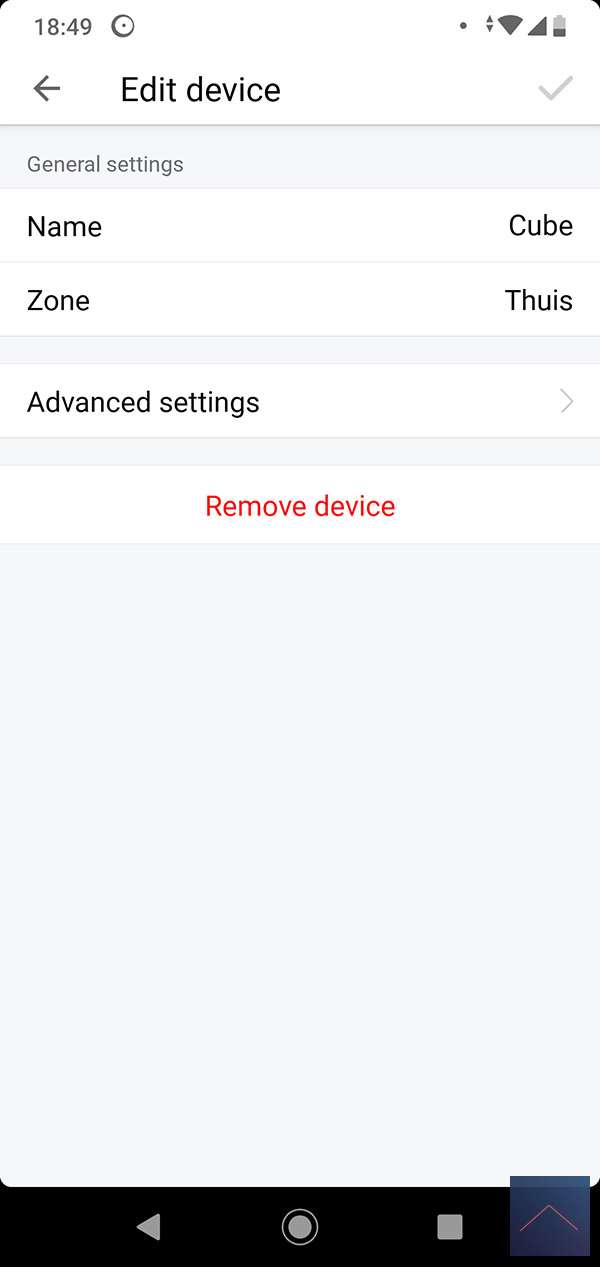The image size is (600, 1267).
Task: Confirm changes with the checkmark
Action: [555, 89]
